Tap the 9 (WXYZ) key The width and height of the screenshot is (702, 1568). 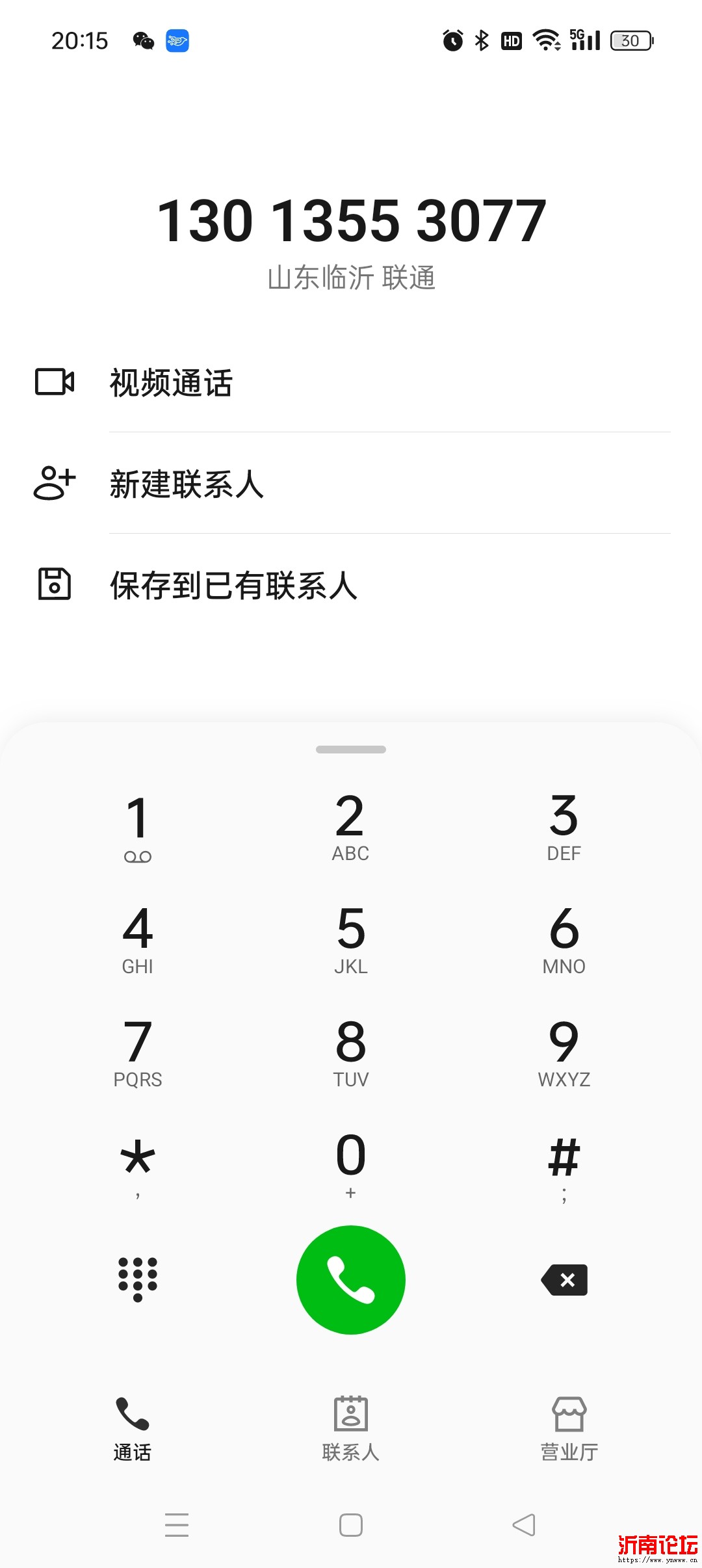(x=564, y=1052)
